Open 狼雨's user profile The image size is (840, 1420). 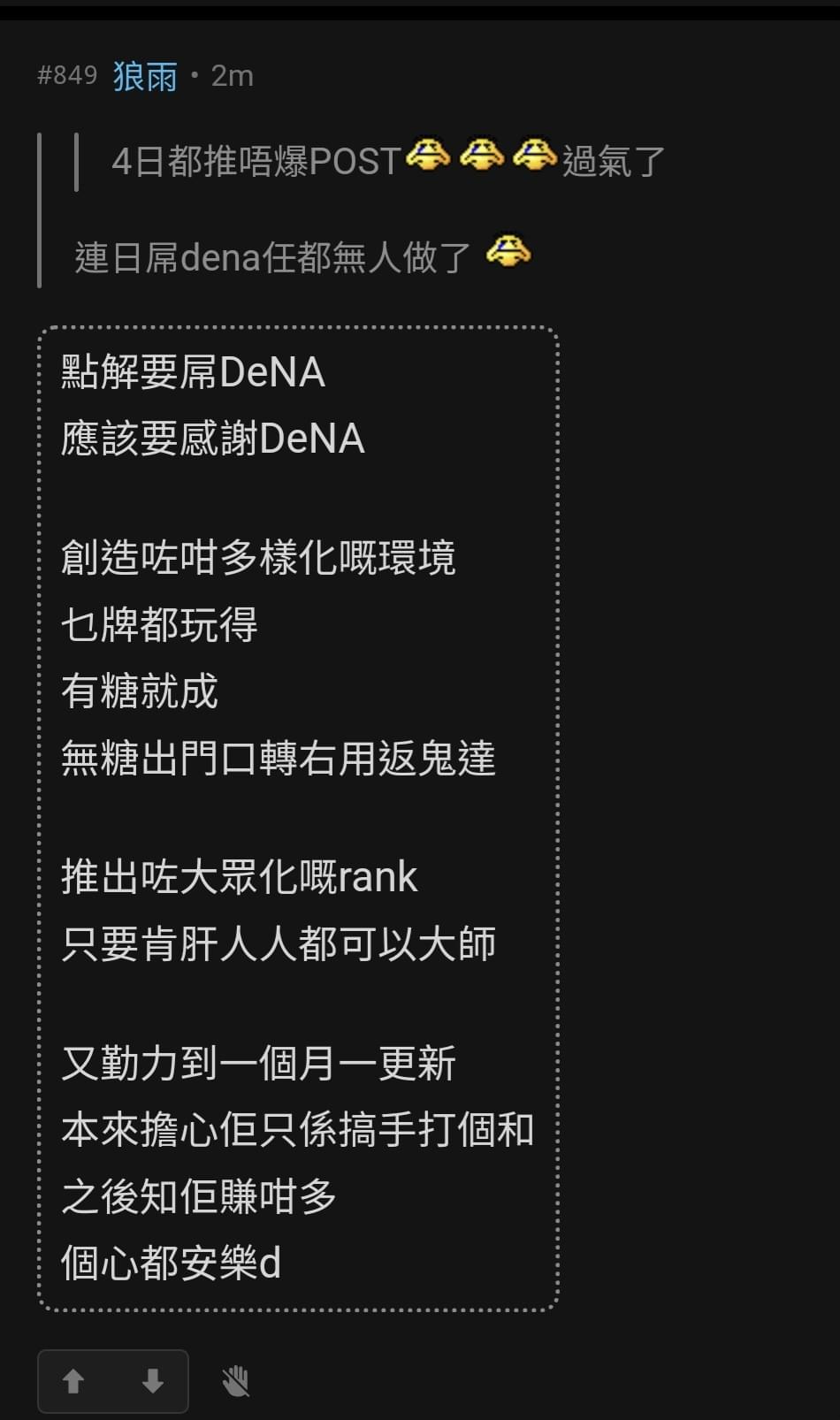145,77
